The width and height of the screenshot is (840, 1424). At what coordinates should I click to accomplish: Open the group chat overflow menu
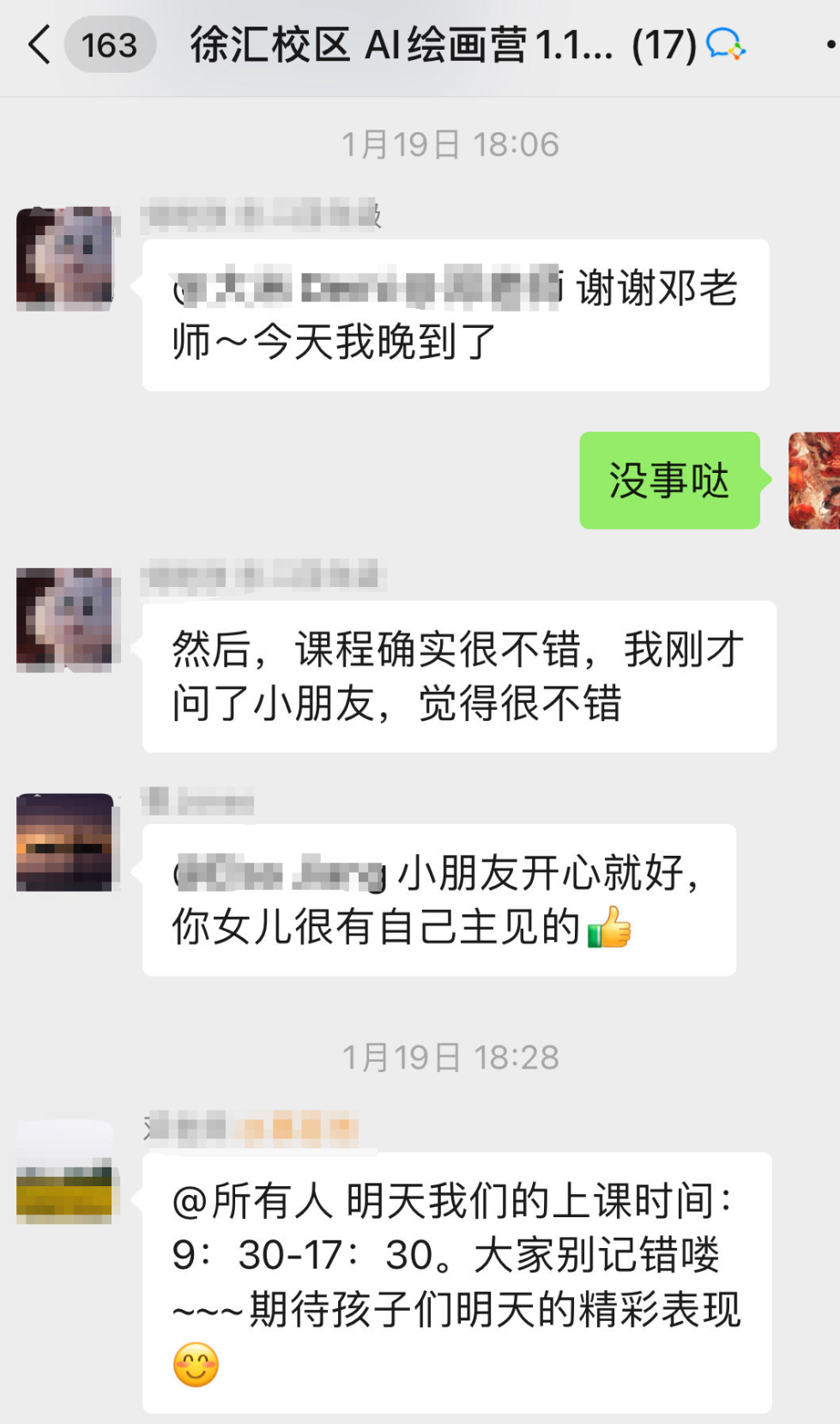(830, 45)
